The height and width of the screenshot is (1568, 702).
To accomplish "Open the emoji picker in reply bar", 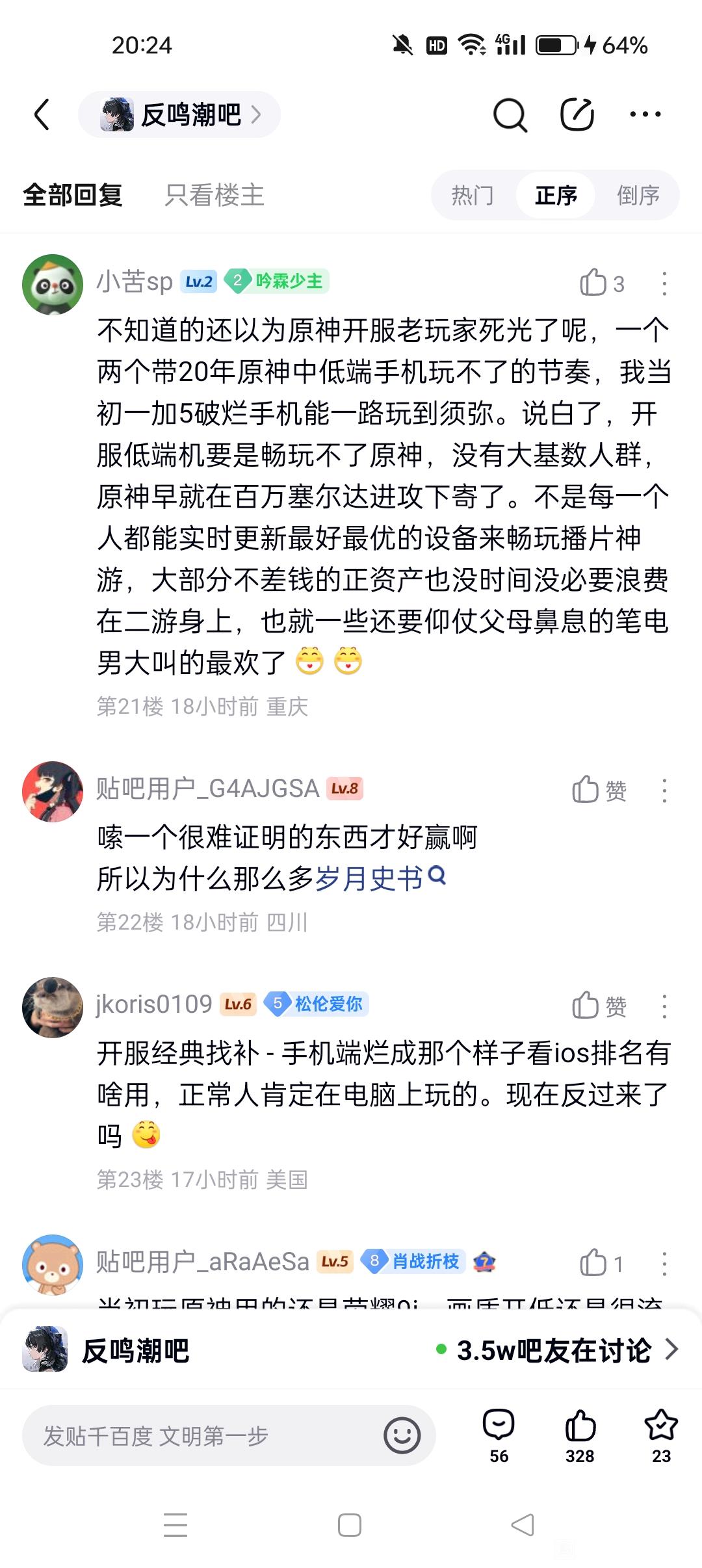I will coord(402,1435).
